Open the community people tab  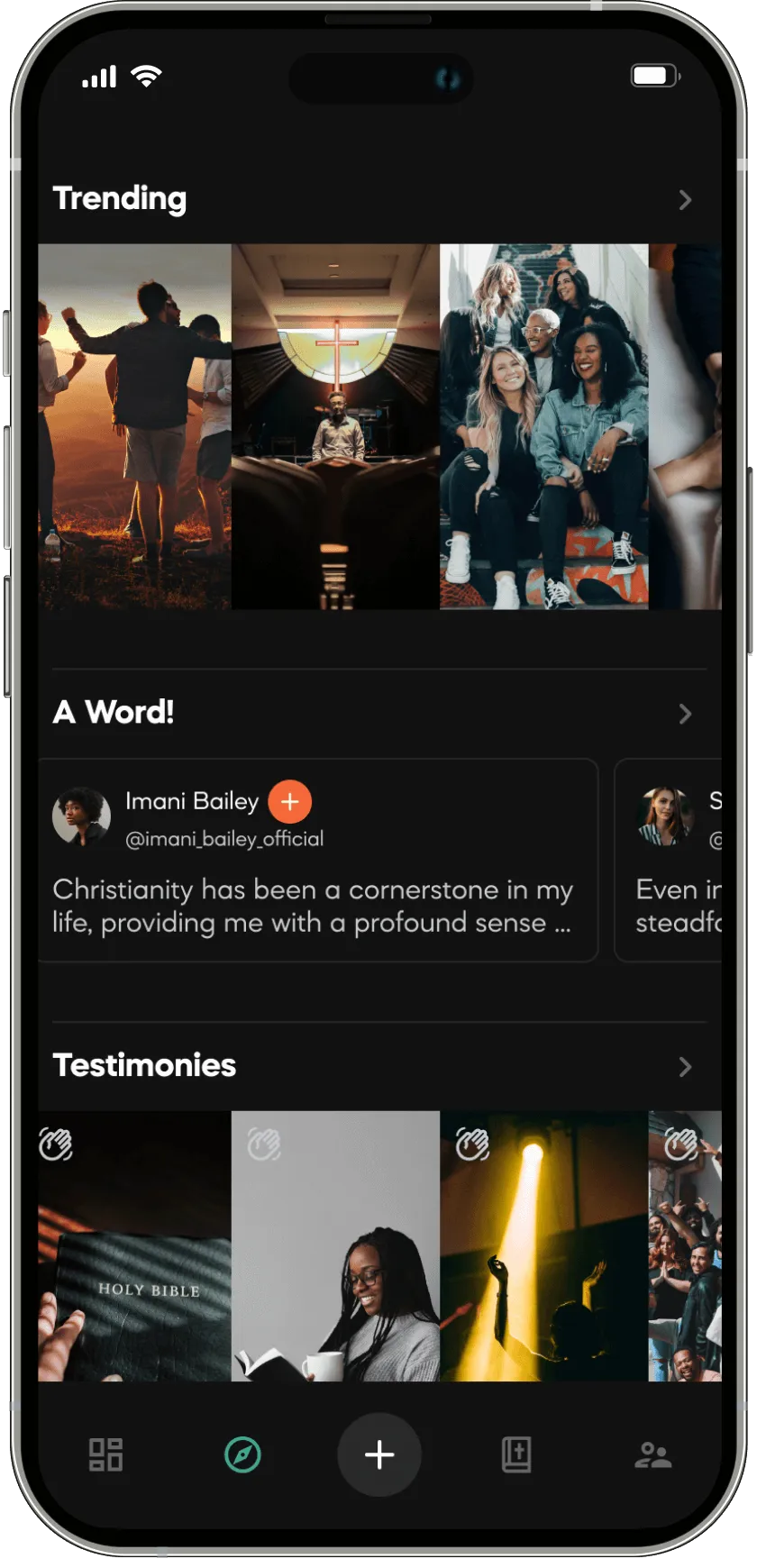click(x=653, y=1454)
